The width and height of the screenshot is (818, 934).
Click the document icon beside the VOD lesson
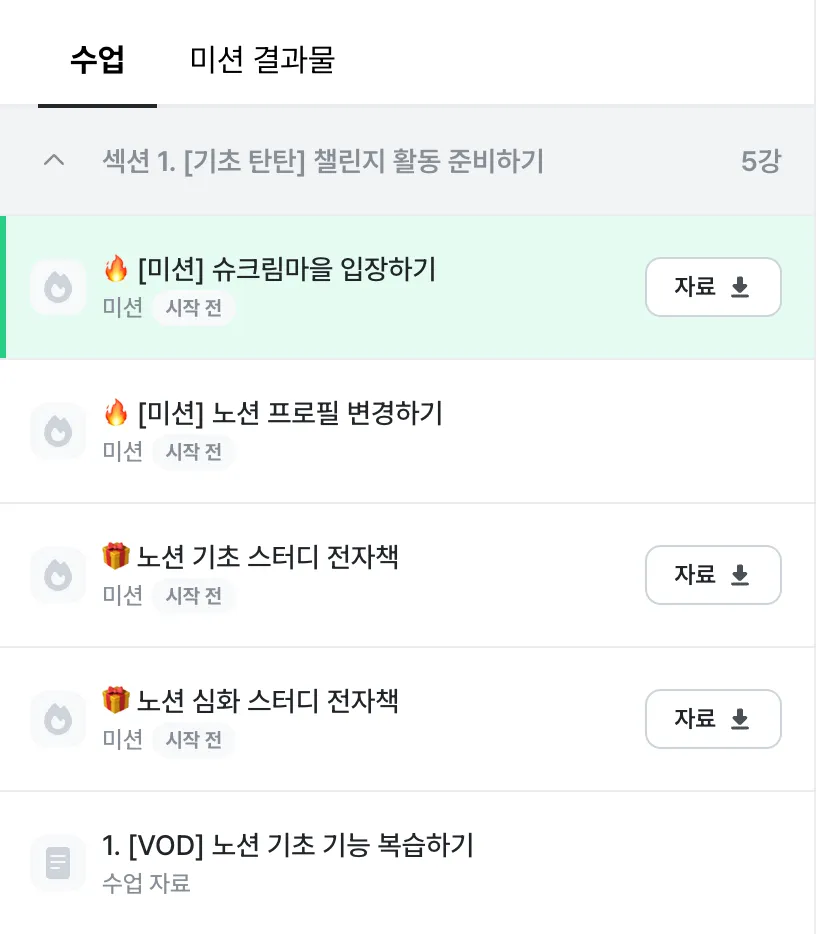(x=58, y=863)
